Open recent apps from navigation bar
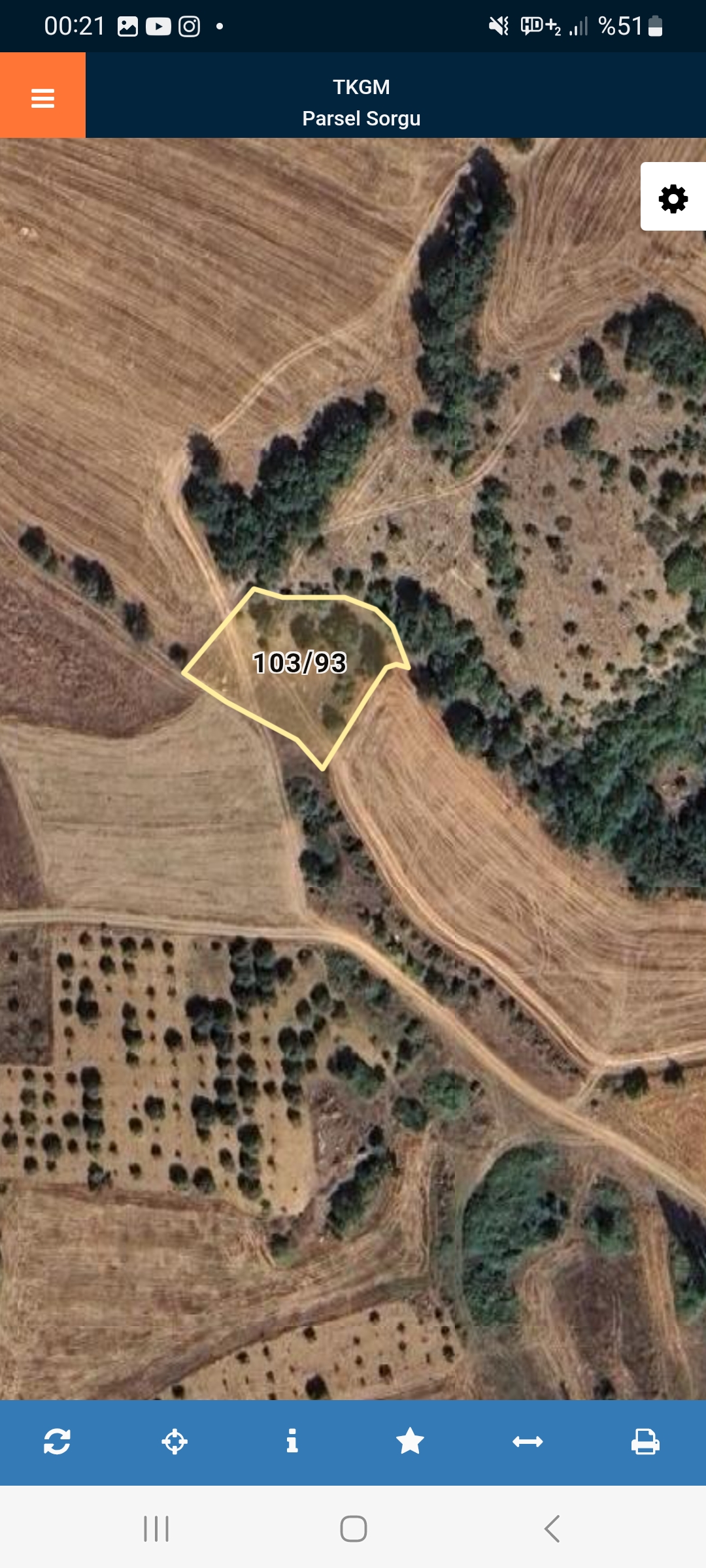706x1568 pixels. pos(156,1529)
